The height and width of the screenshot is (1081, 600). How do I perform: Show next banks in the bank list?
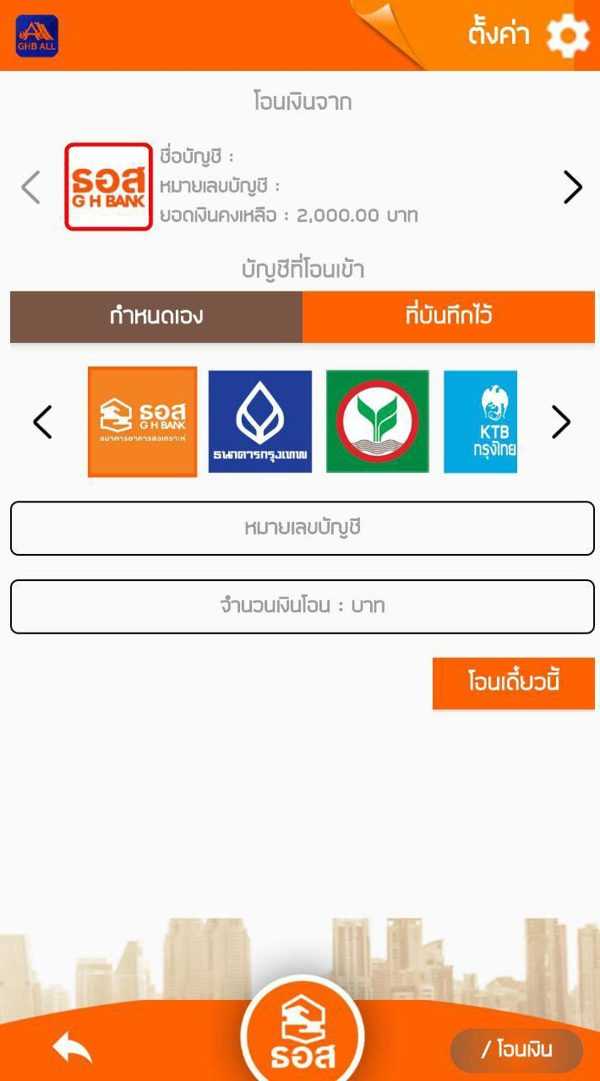[561, 422]
